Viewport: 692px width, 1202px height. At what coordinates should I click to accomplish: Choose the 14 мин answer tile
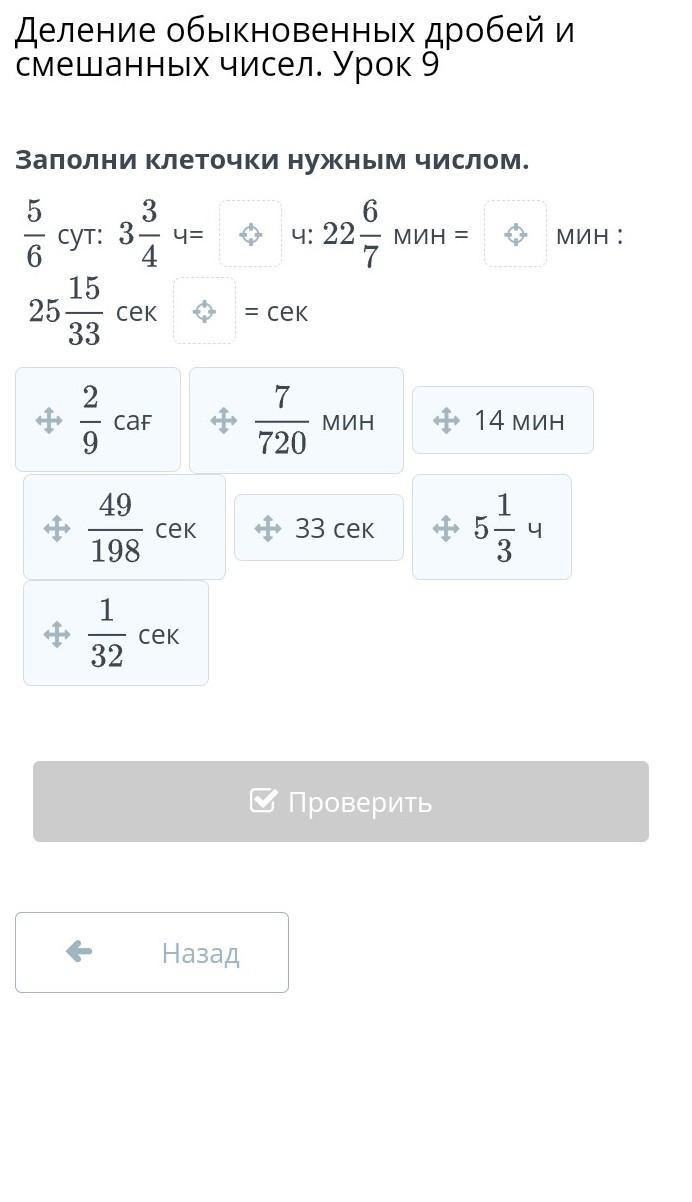(503, 420)
